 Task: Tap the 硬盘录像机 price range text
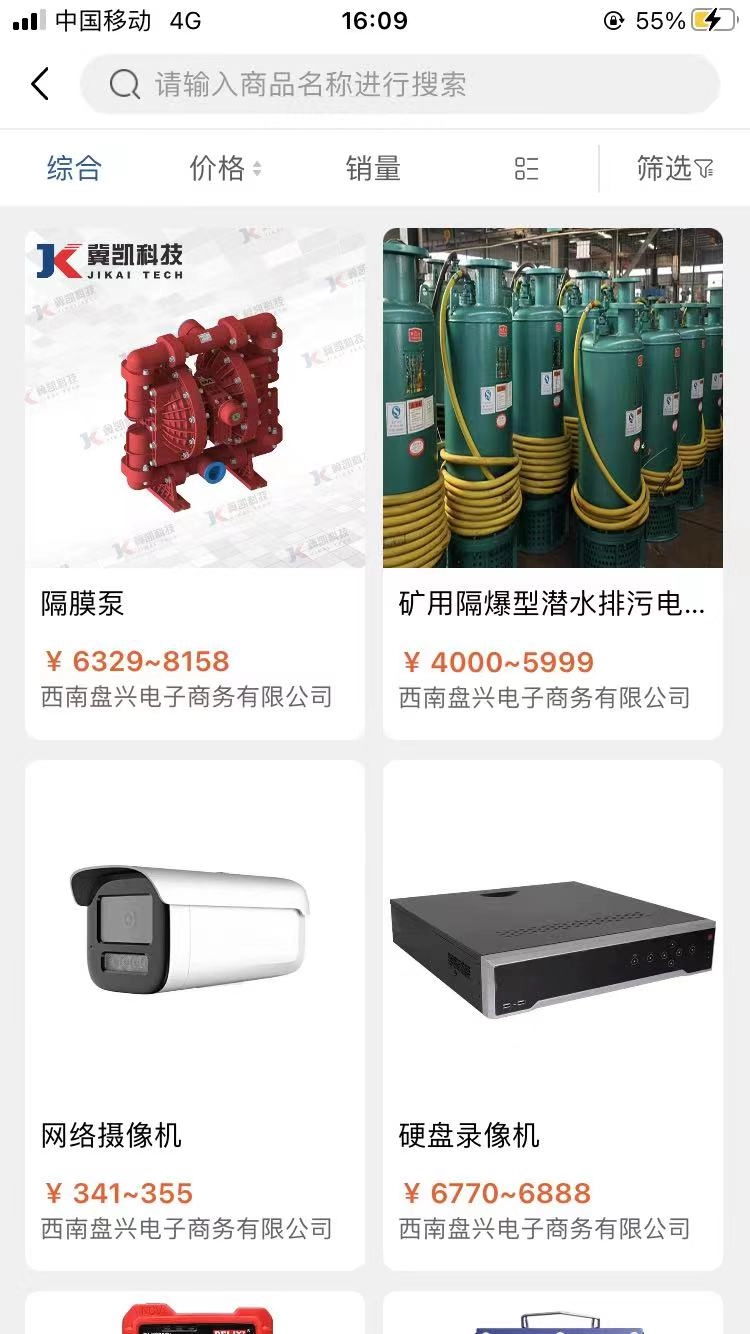pyautogui.click(x=496, y=1192)
